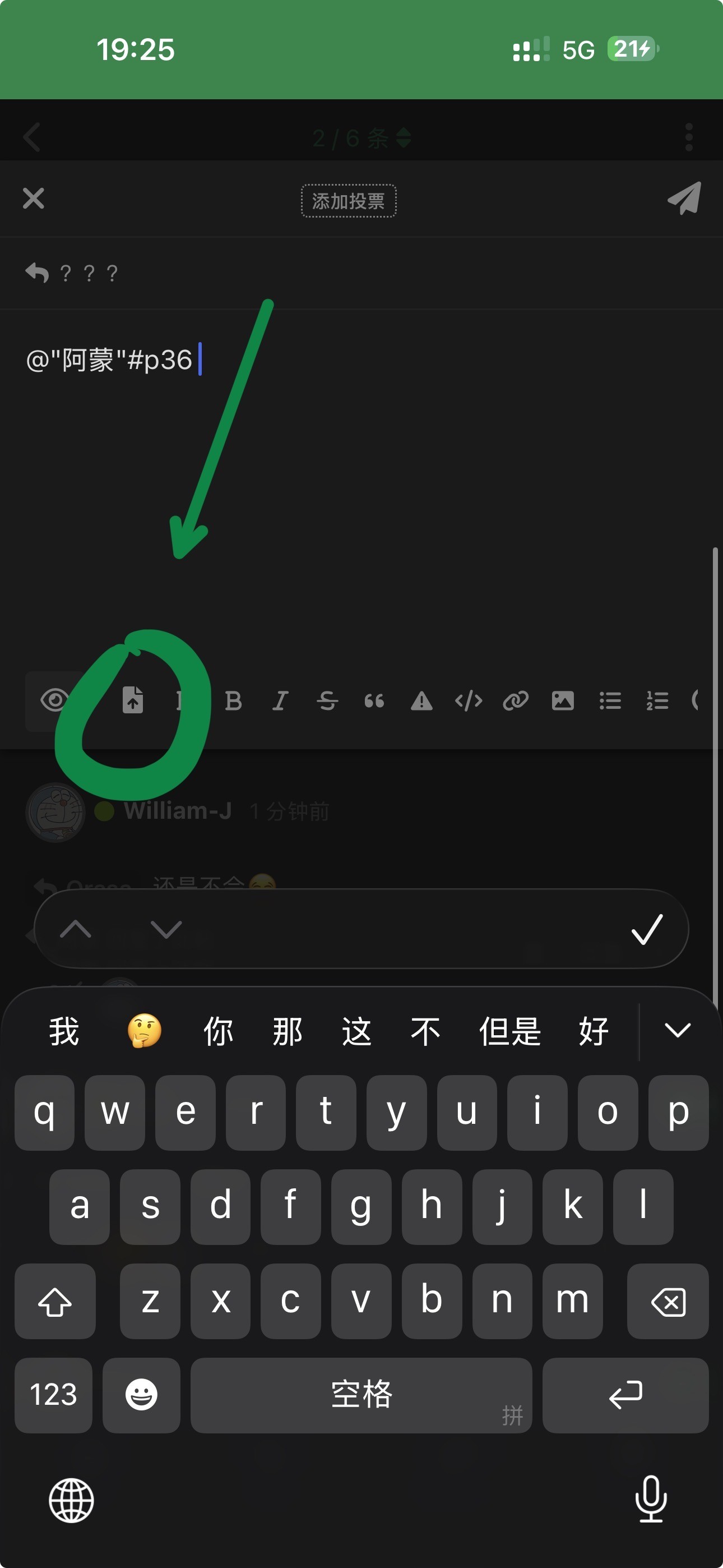Move to previous field with up chevron
The height and width of the screenshot is (1568, 723).
(x=76, y=929)
